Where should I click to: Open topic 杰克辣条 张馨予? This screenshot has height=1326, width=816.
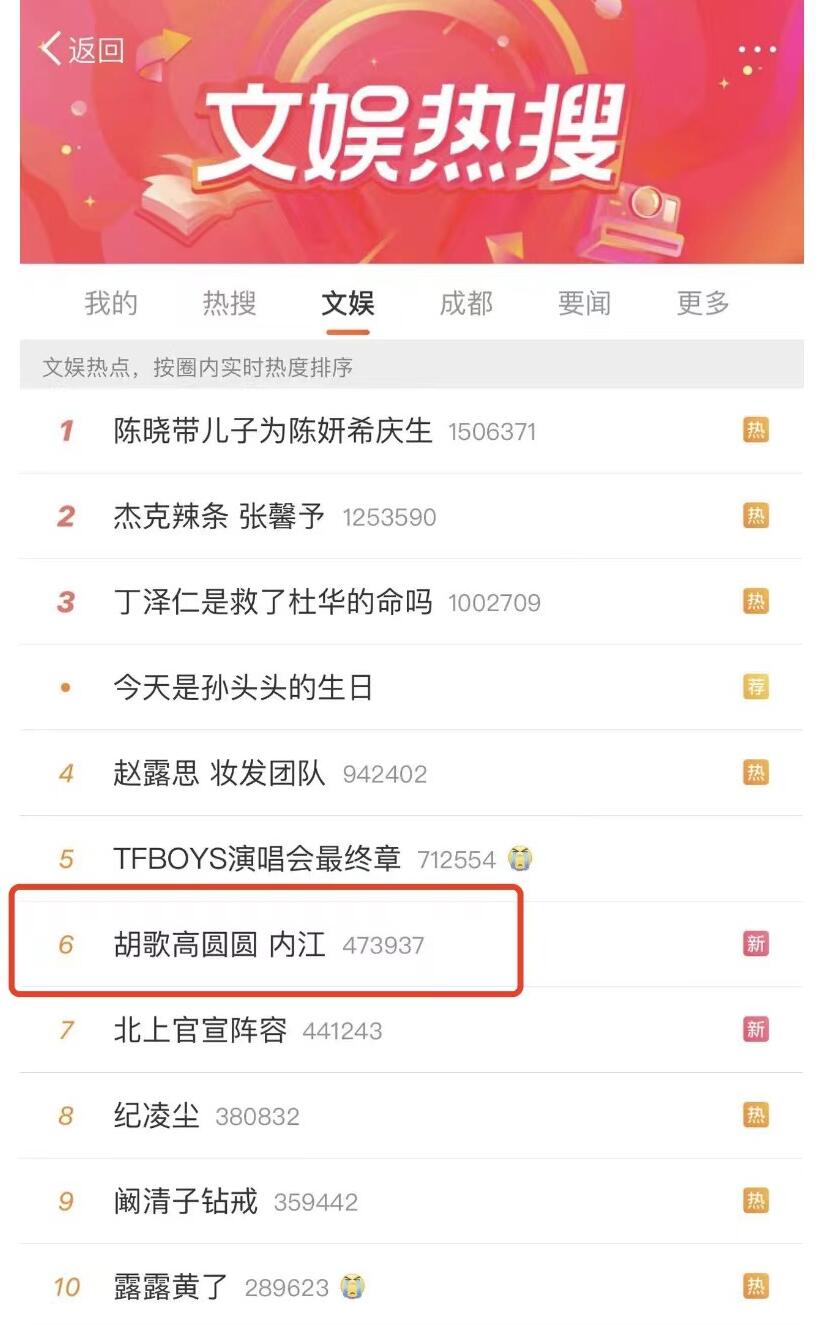(219, 517)
